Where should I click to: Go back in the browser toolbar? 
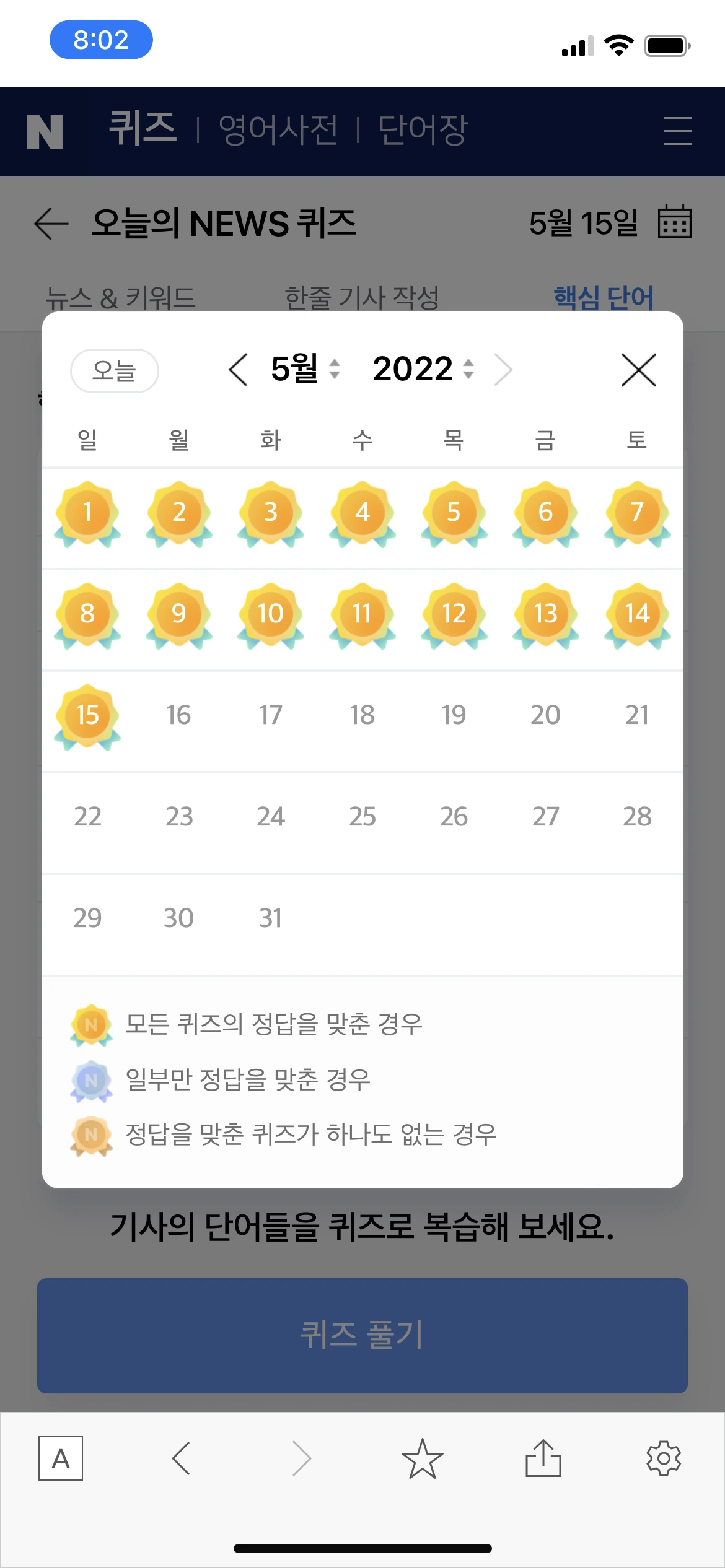pyautogui.click(x=181, y=1458)
